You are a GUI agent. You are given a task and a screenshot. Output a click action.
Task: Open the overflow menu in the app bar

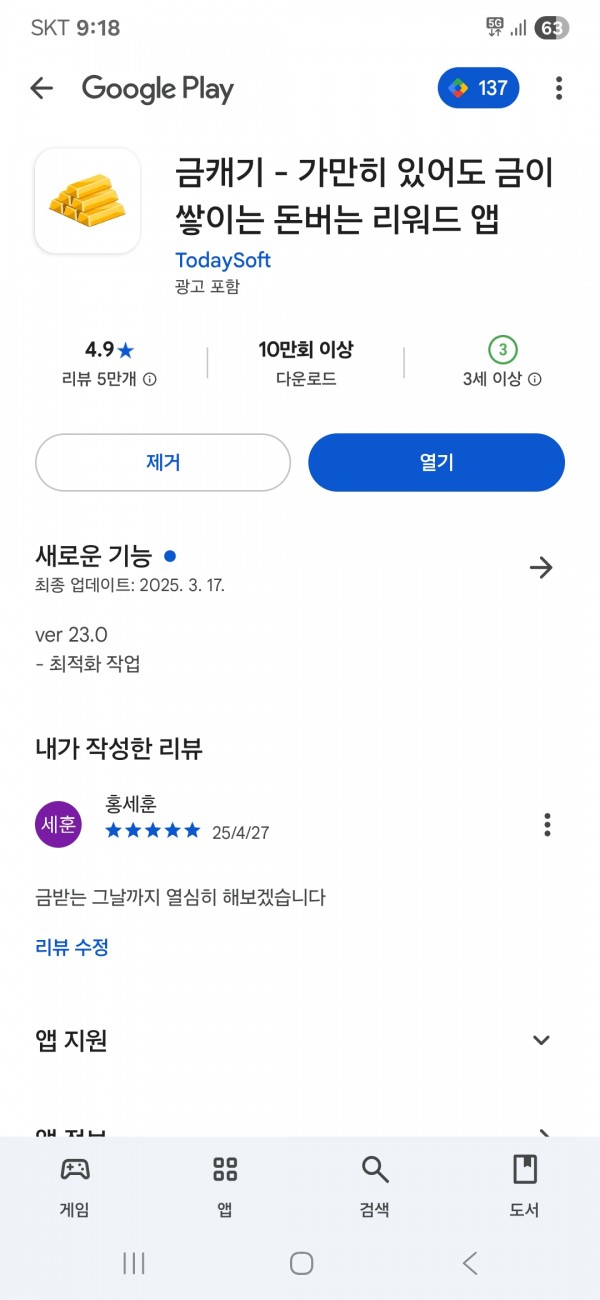(x=559, y=88)
